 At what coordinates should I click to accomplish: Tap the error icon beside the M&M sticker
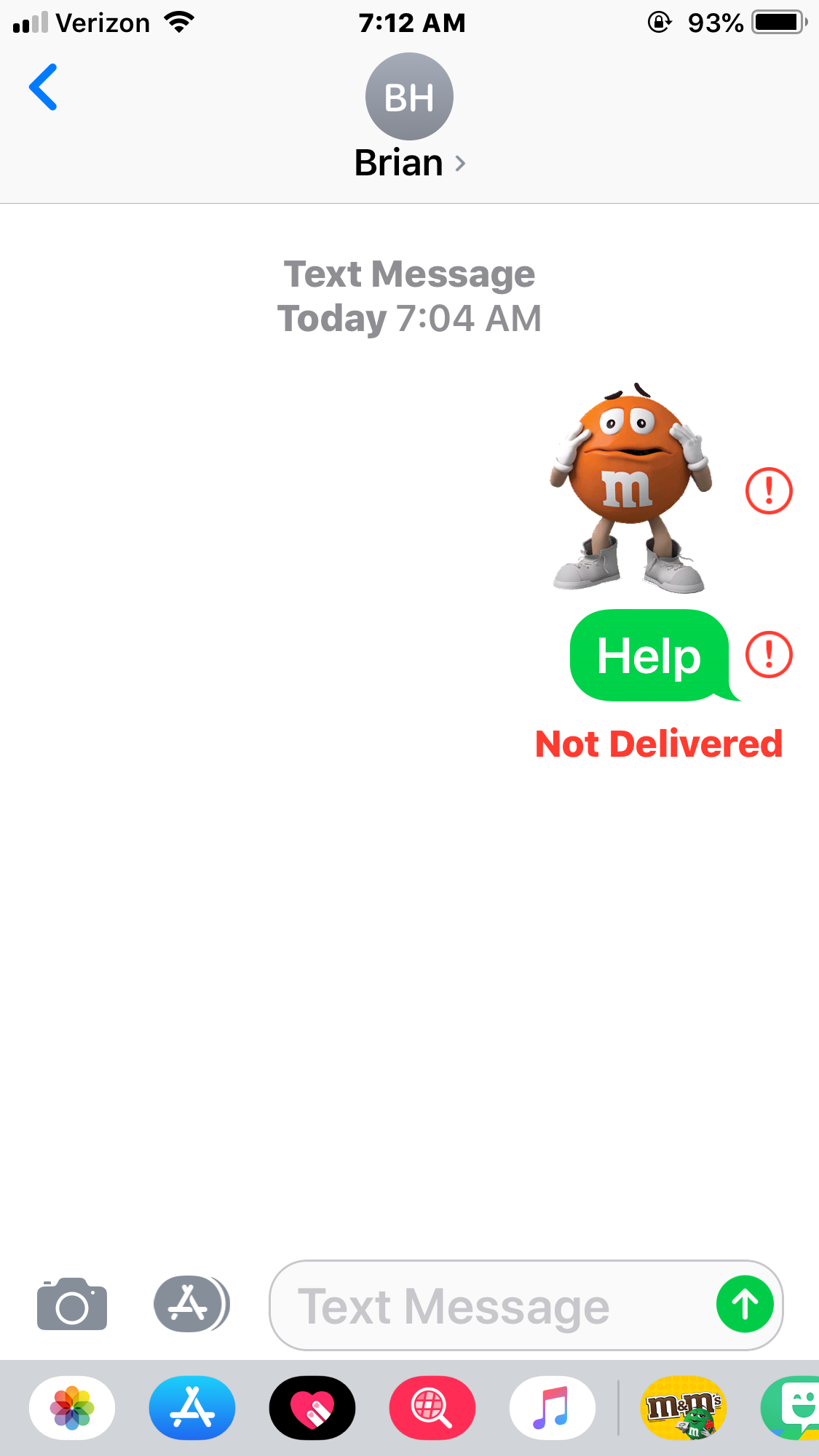(x=769, y=490)
